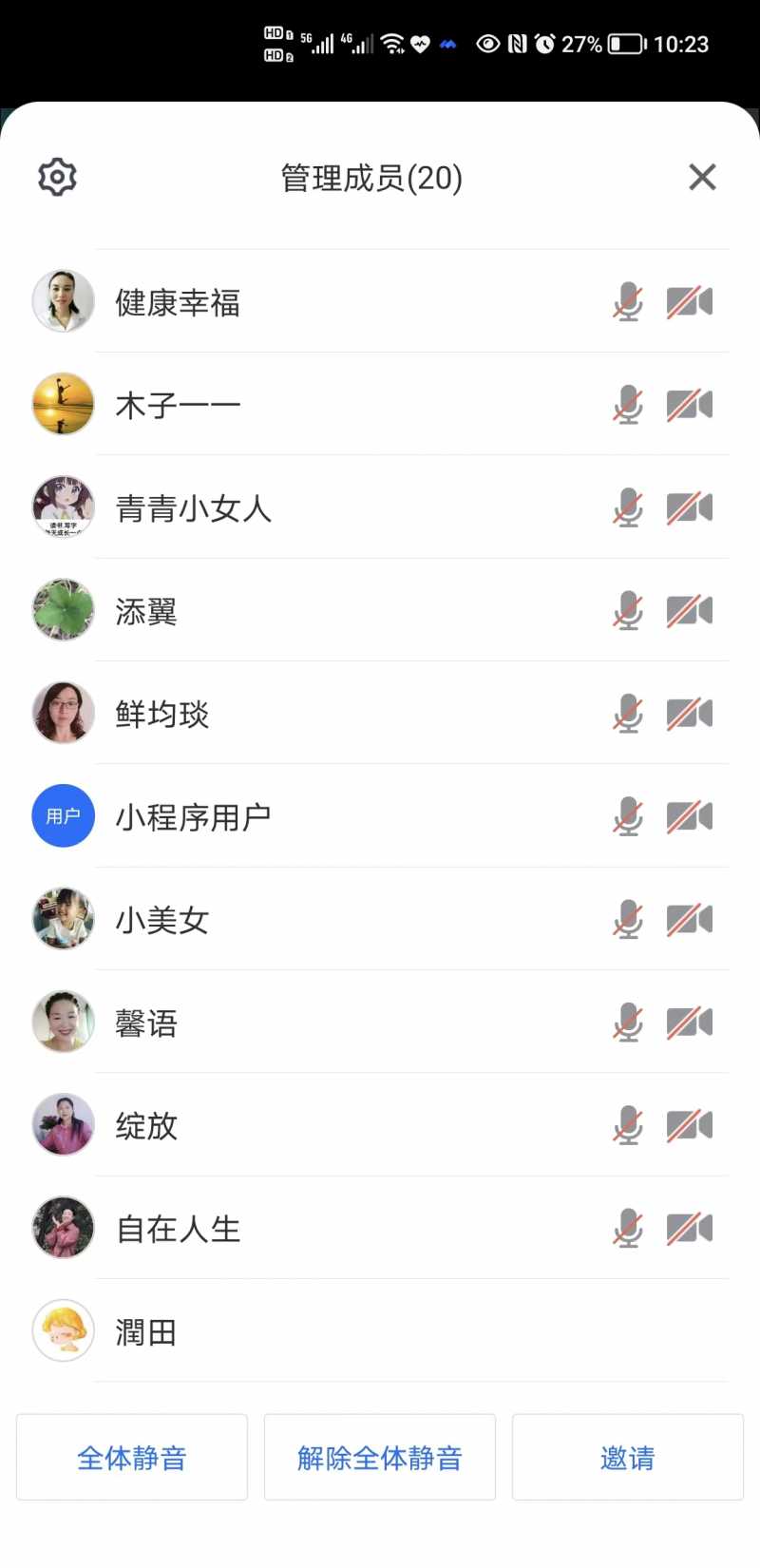Toggle microphone for 添翼
The image size is (760, 1568).
(628, 610)
